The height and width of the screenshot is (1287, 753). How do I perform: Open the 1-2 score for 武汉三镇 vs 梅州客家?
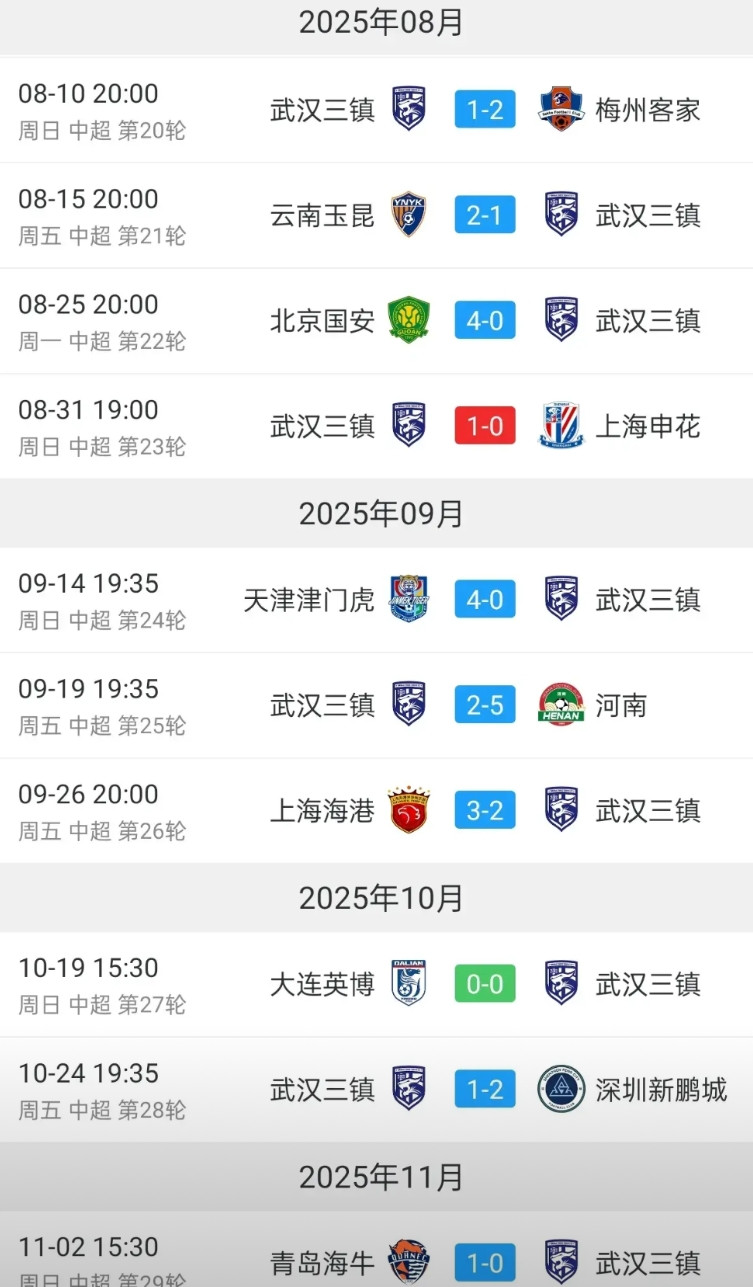484,110
